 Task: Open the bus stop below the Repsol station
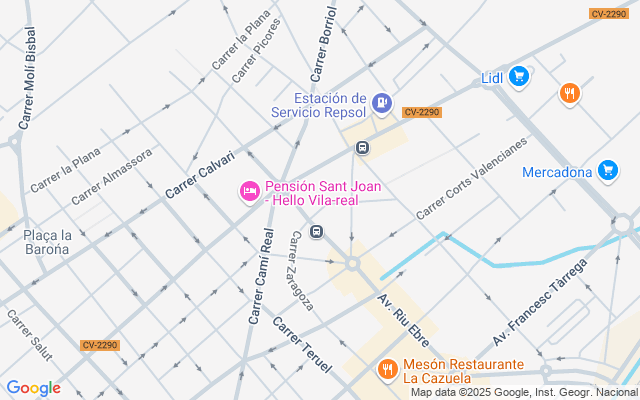coord(362,147)
